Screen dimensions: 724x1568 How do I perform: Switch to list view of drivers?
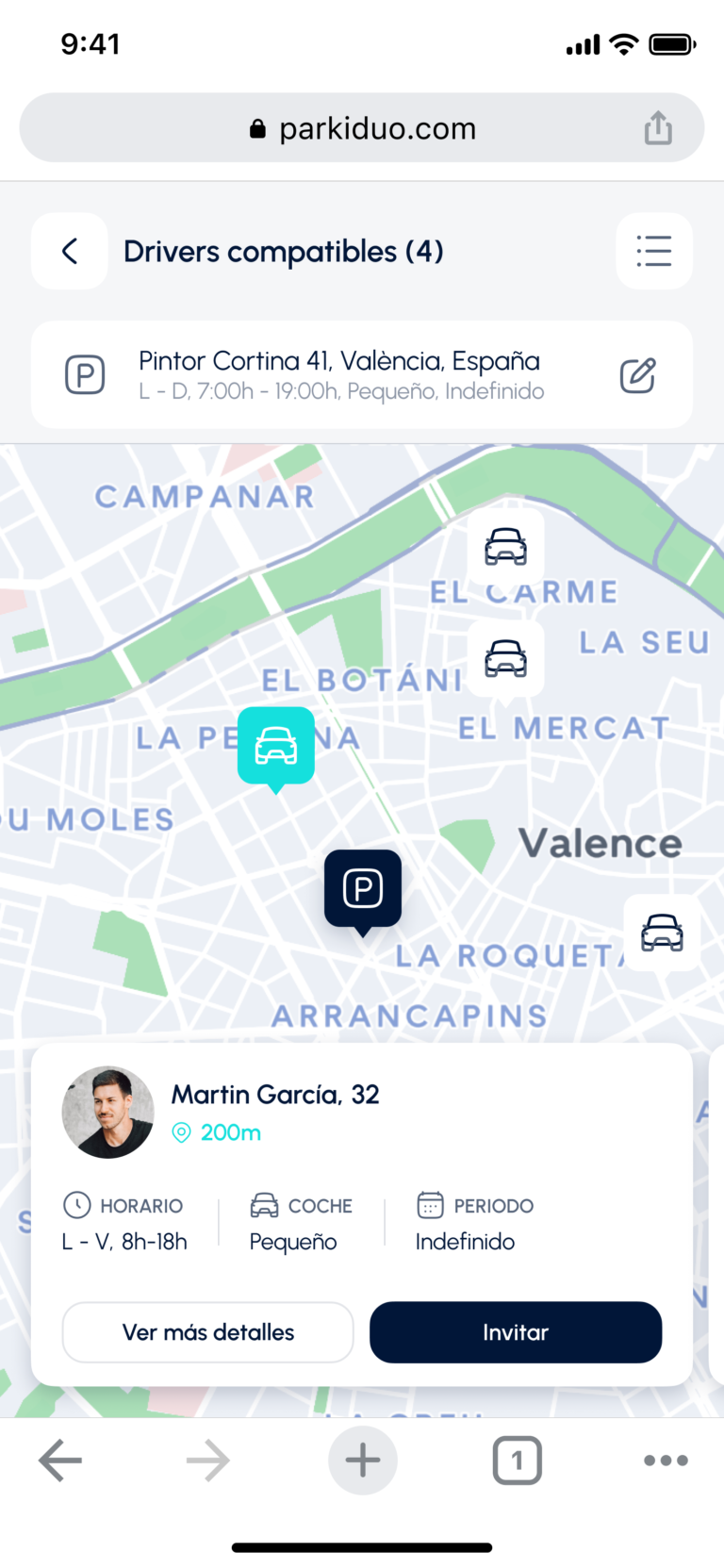(x=653, y=252)
